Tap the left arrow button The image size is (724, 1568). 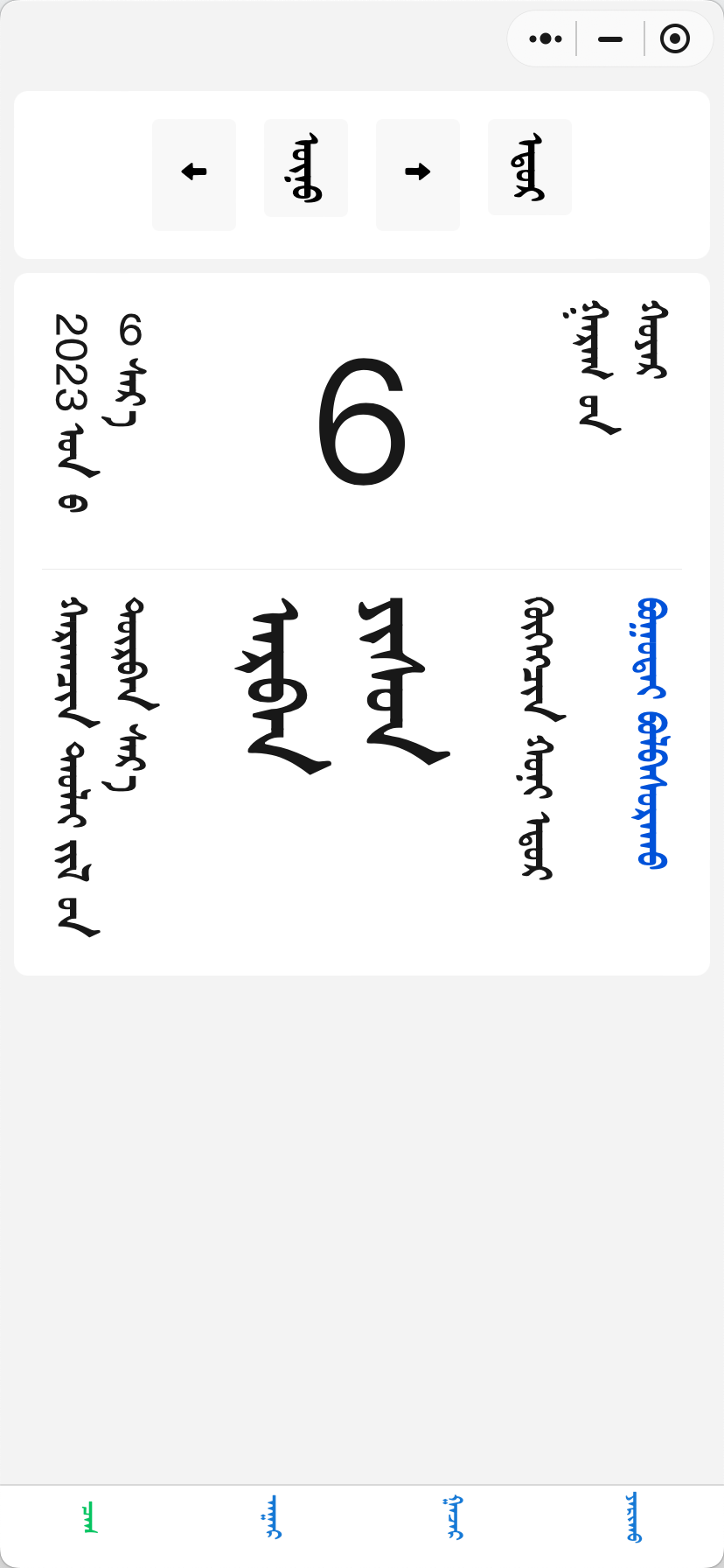(194, 172)
